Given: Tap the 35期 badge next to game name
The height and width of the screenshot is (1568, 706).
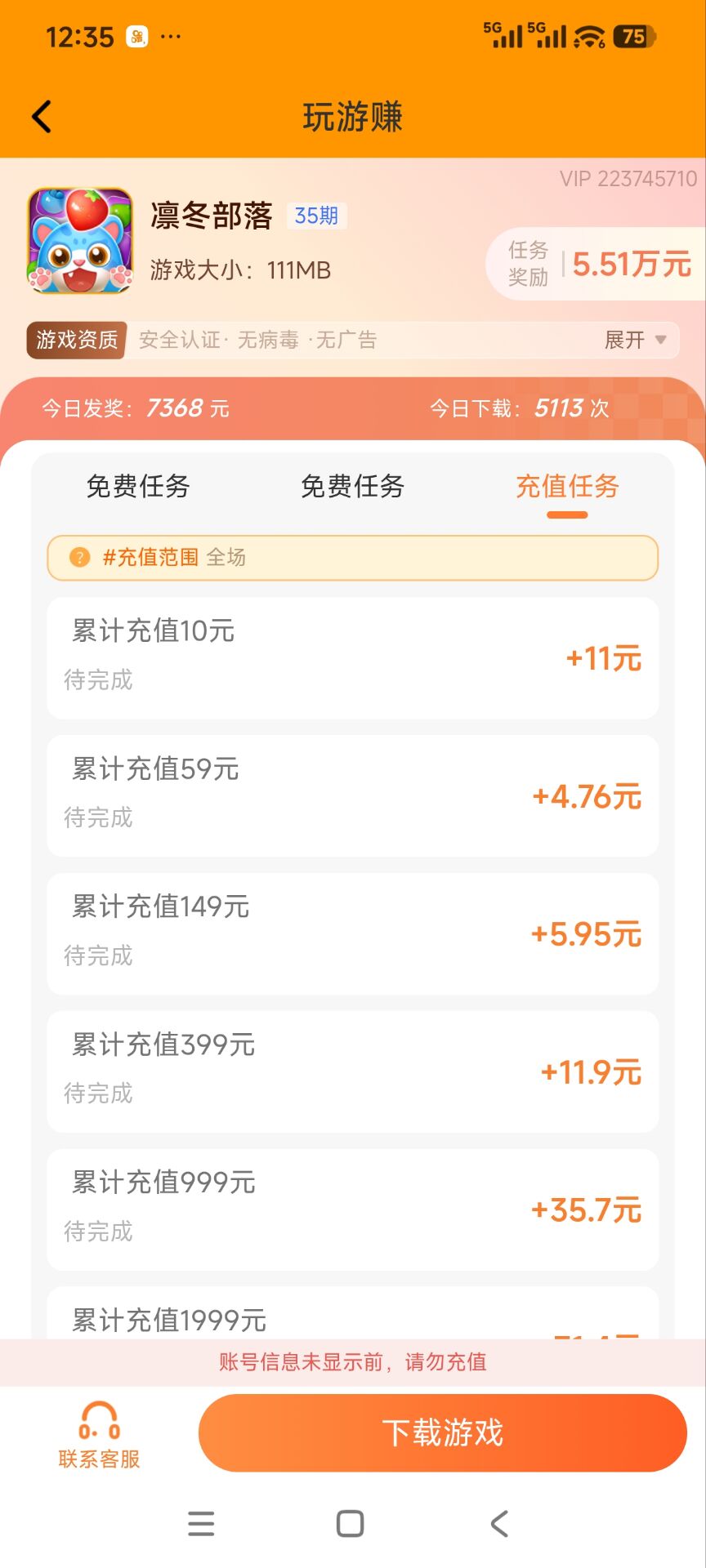Looking at the screenshot, I should tap(317, 215).
